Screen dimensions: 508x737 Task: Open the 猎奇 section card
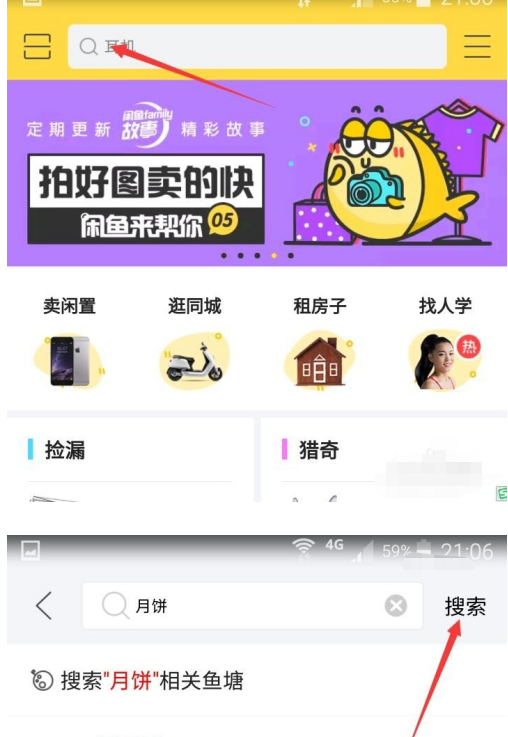[x=383, y=460]
